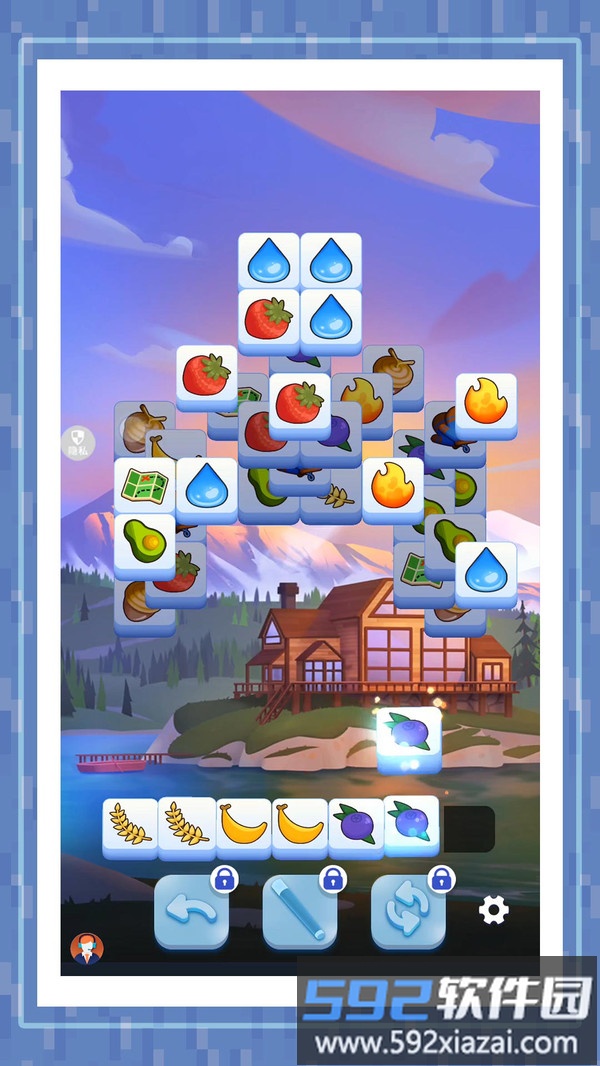Pick the water drop tile beside the map
The height and width of the screenshot is (1066, 600).
point(206,485)
